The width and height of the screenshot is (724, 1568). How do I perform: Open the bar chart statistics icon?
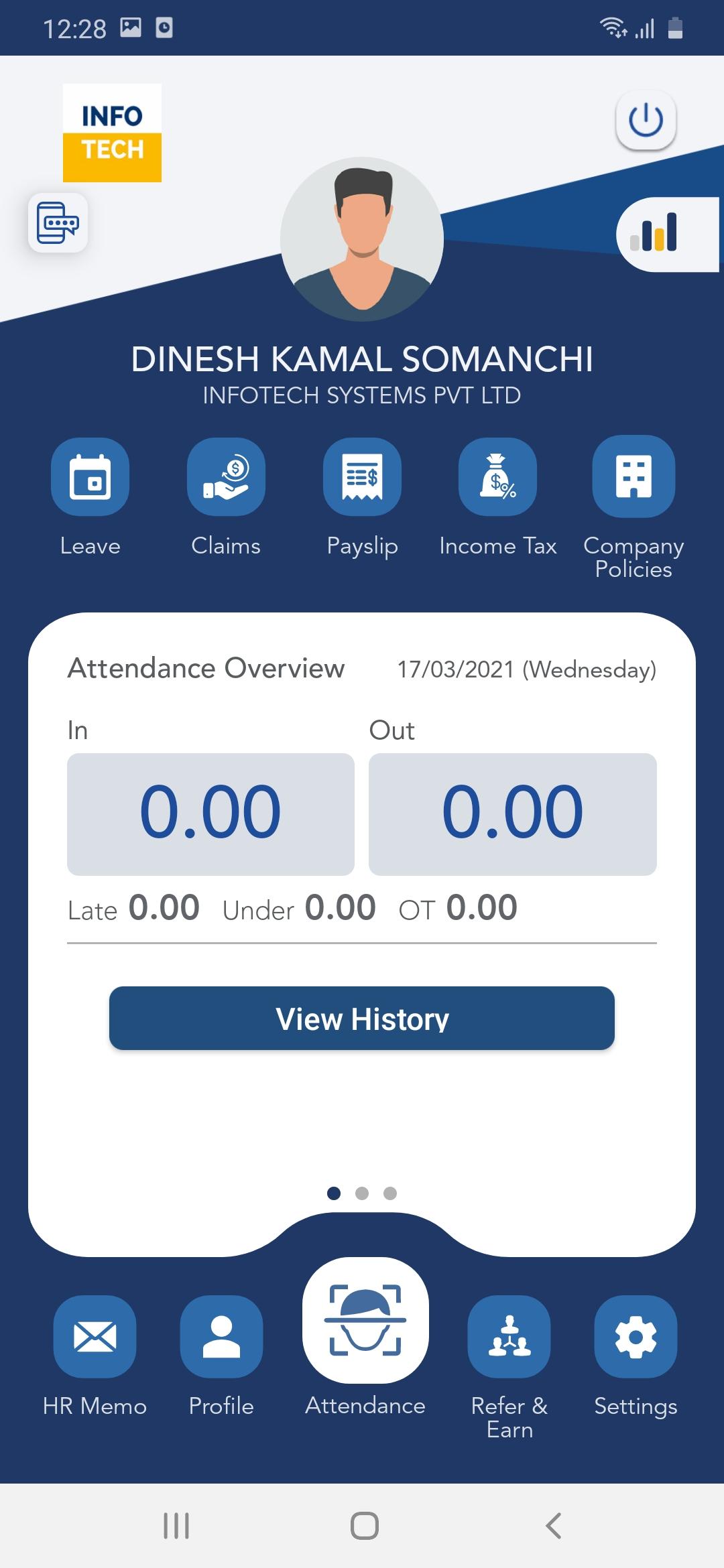(668, 234)
